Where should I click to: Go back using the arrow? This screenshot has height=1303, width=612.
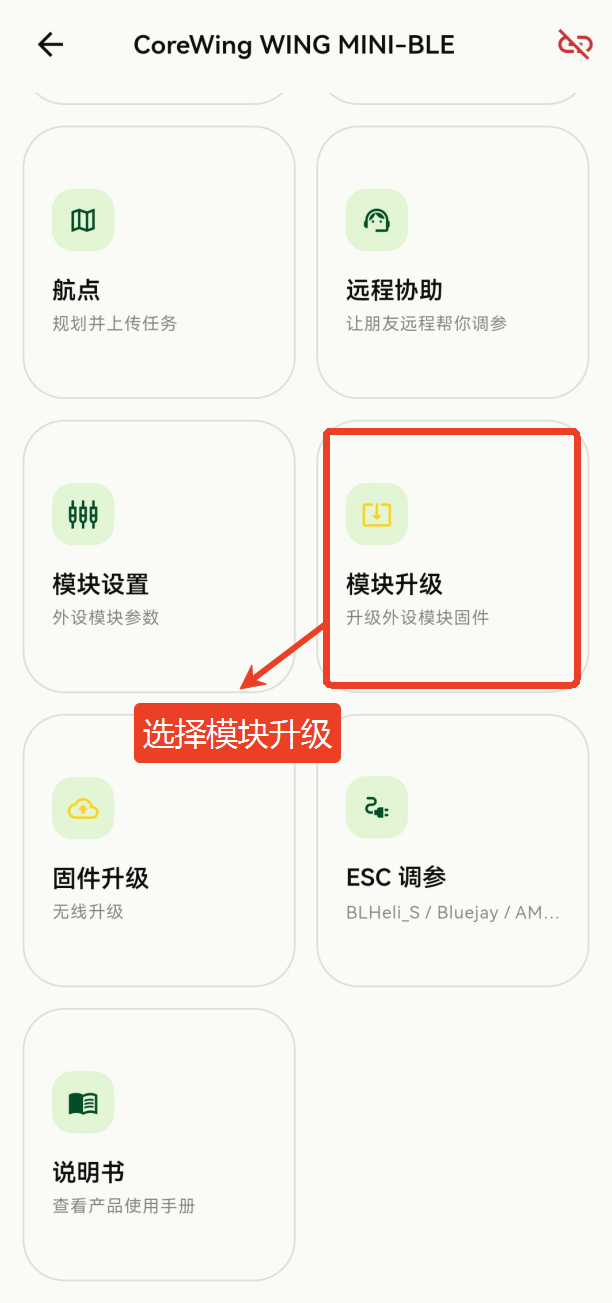(x=50, y=45)
